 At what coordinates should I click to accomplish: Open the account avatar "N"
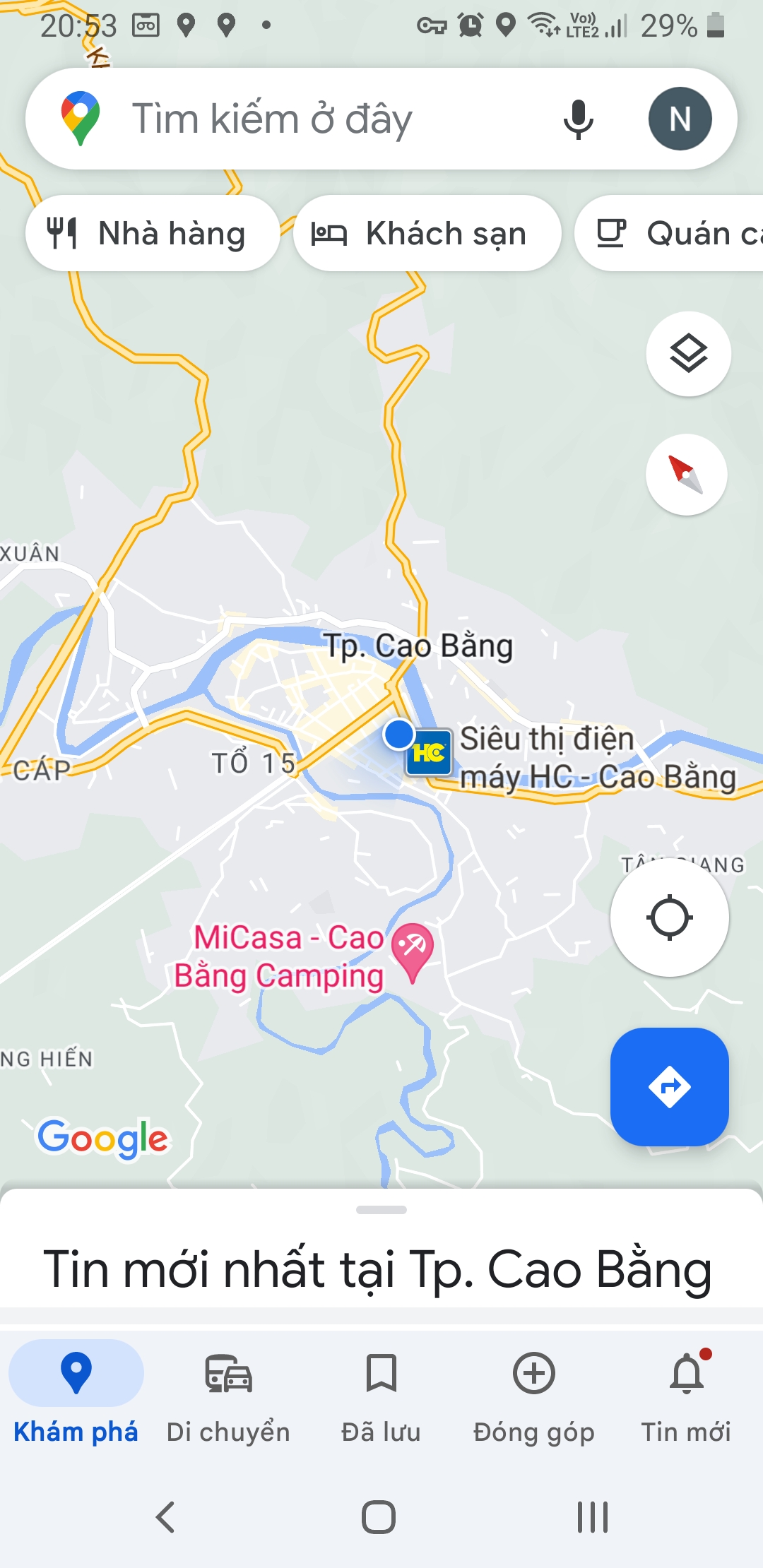point(680,119)
